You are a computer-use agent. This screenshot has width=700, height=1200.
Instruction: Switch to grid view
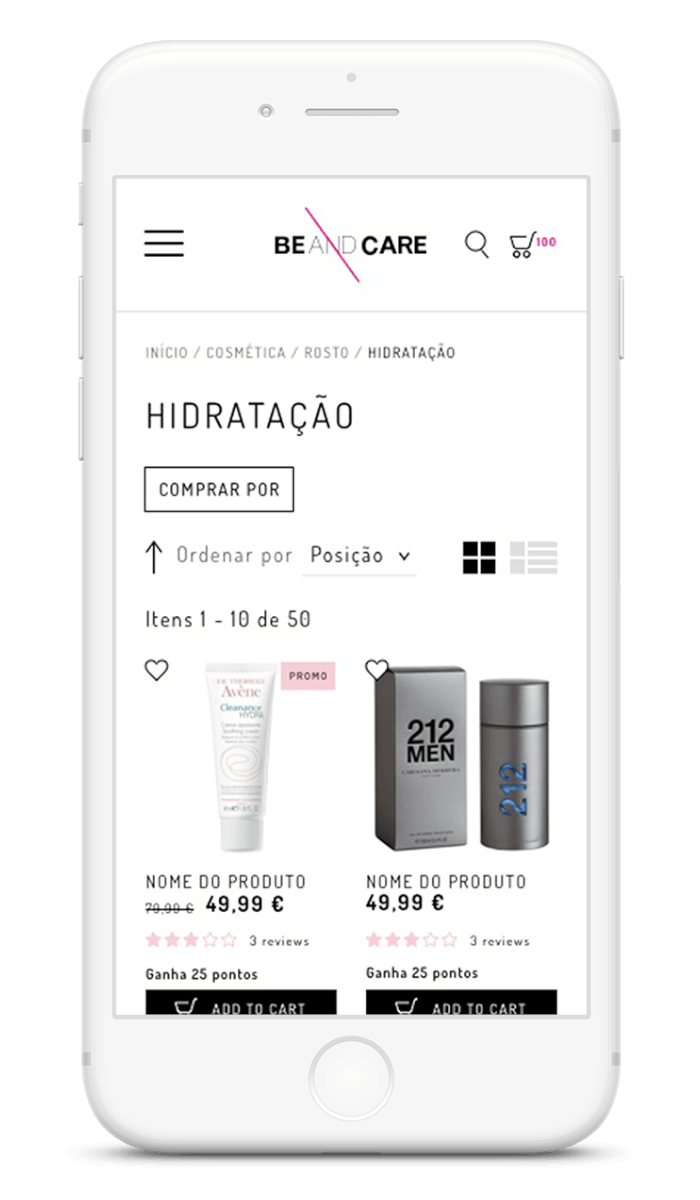pyautogui.click(x=479, y=557)
